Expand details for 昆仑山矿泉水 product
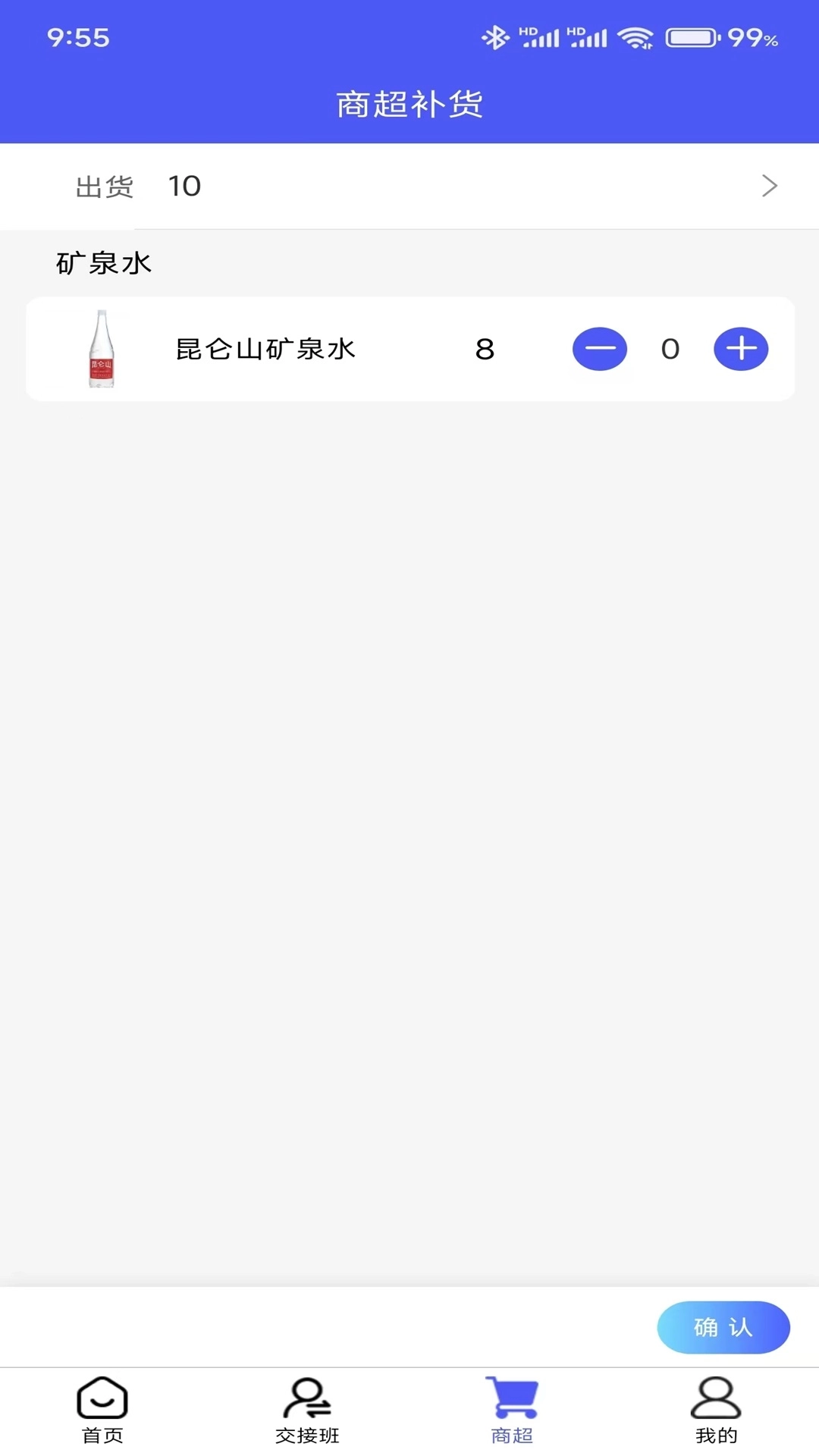819x1456 pixels. (264, 349)
